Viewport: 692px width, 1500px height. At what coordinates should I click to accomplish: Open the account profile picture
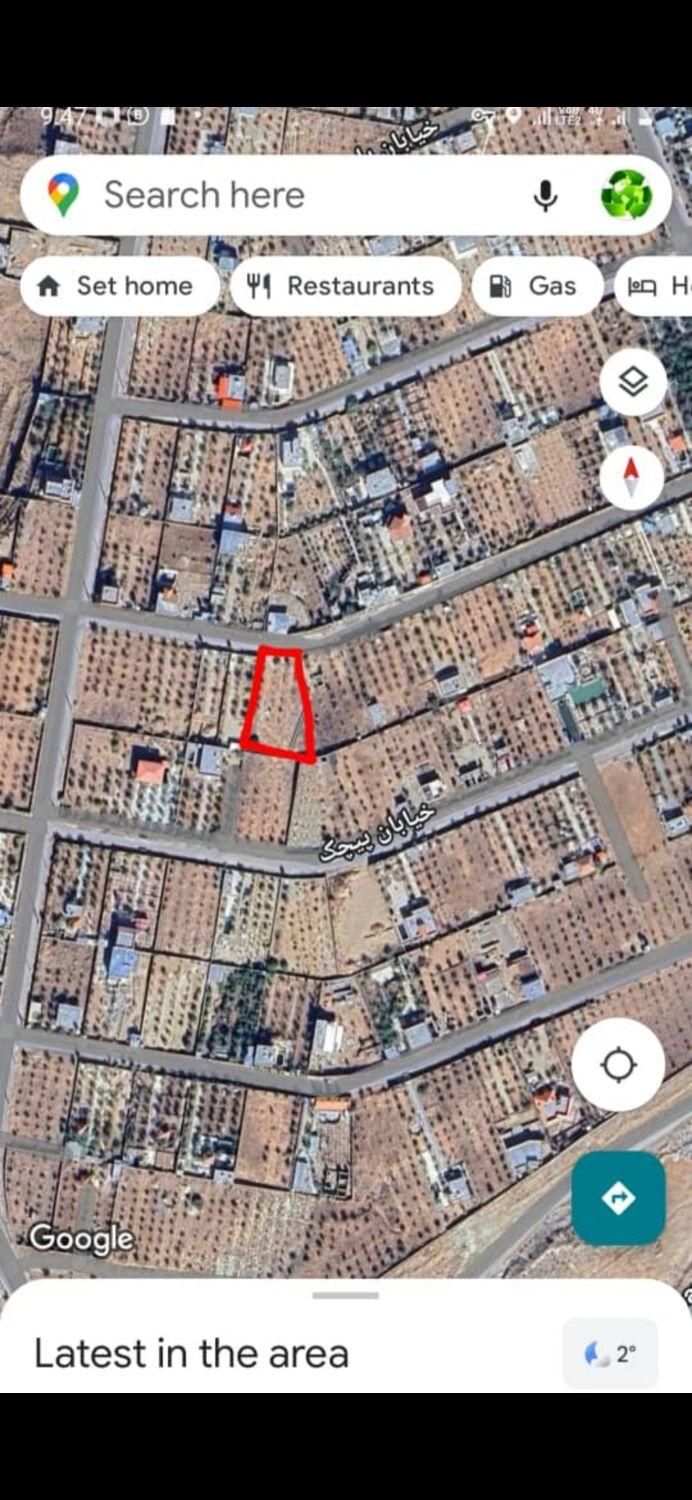tap(626, 195)
